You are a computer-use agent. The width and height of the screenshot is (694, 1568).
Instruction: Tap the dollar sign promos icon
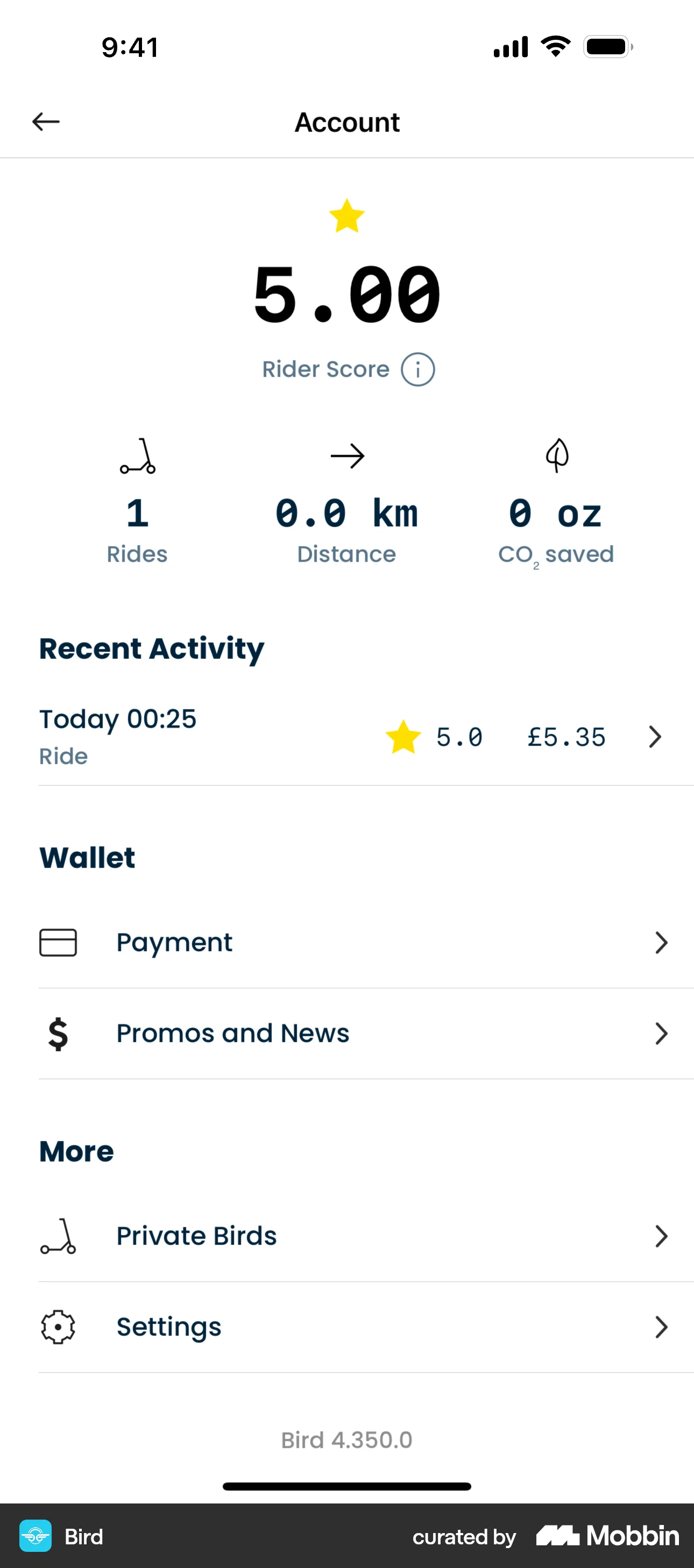point(58,1033)
